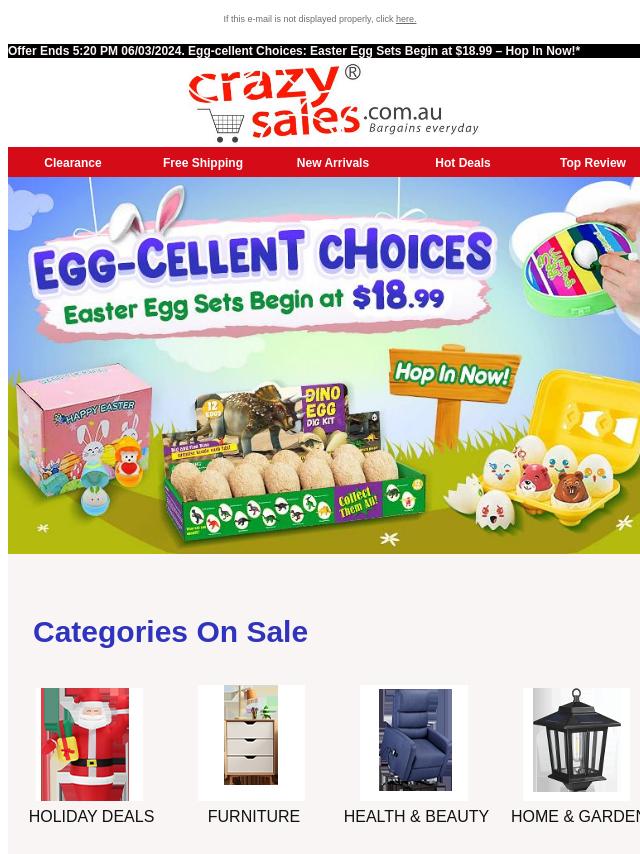
Task: Tap the Easter Egg Sets offer headline
Action: coord(293,51)
